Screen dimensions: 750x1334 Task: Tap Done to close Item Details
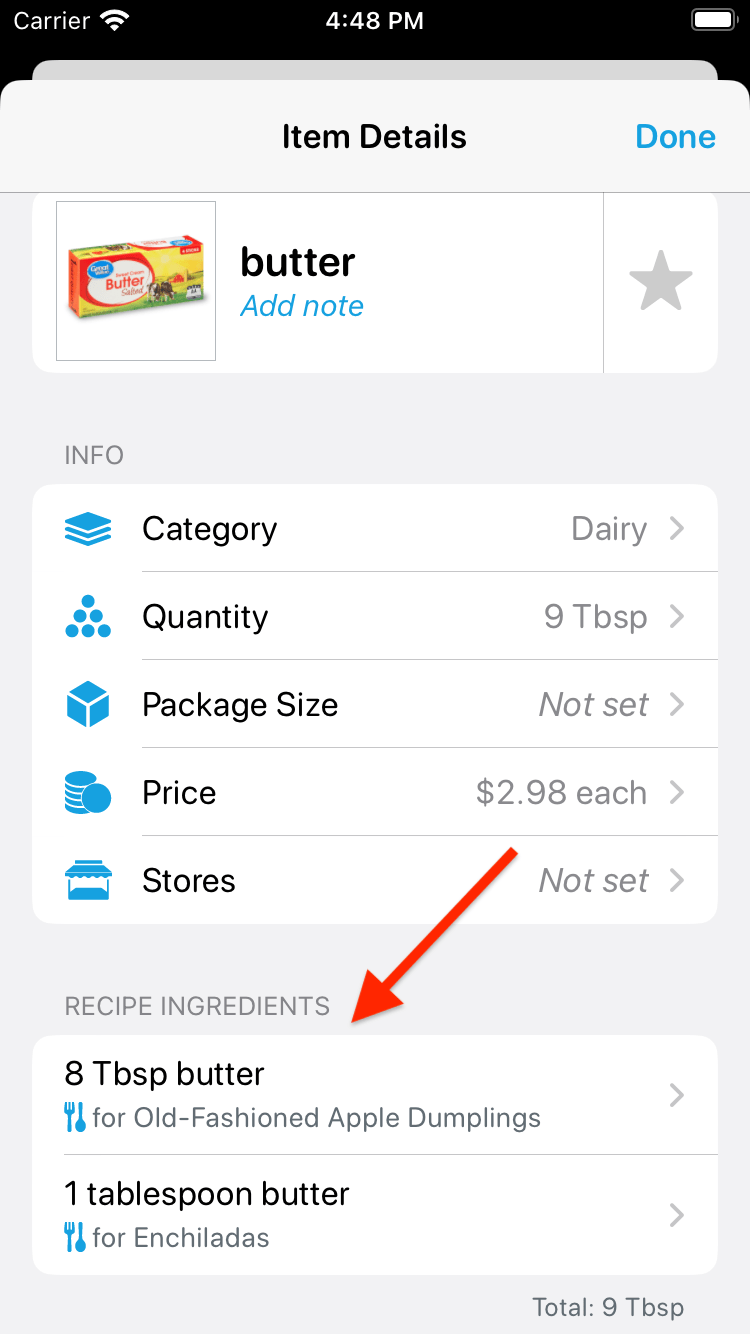point(675,137)
